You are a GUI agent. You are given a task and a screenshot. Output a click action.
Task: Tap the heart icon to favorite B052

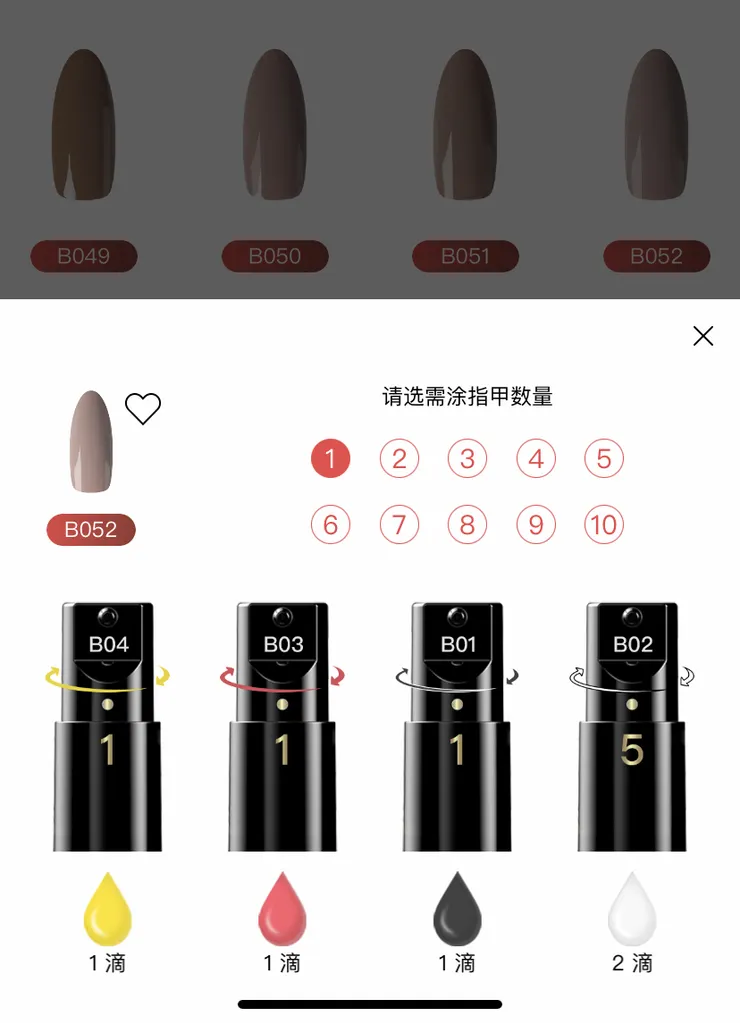(x=143, y=408)
